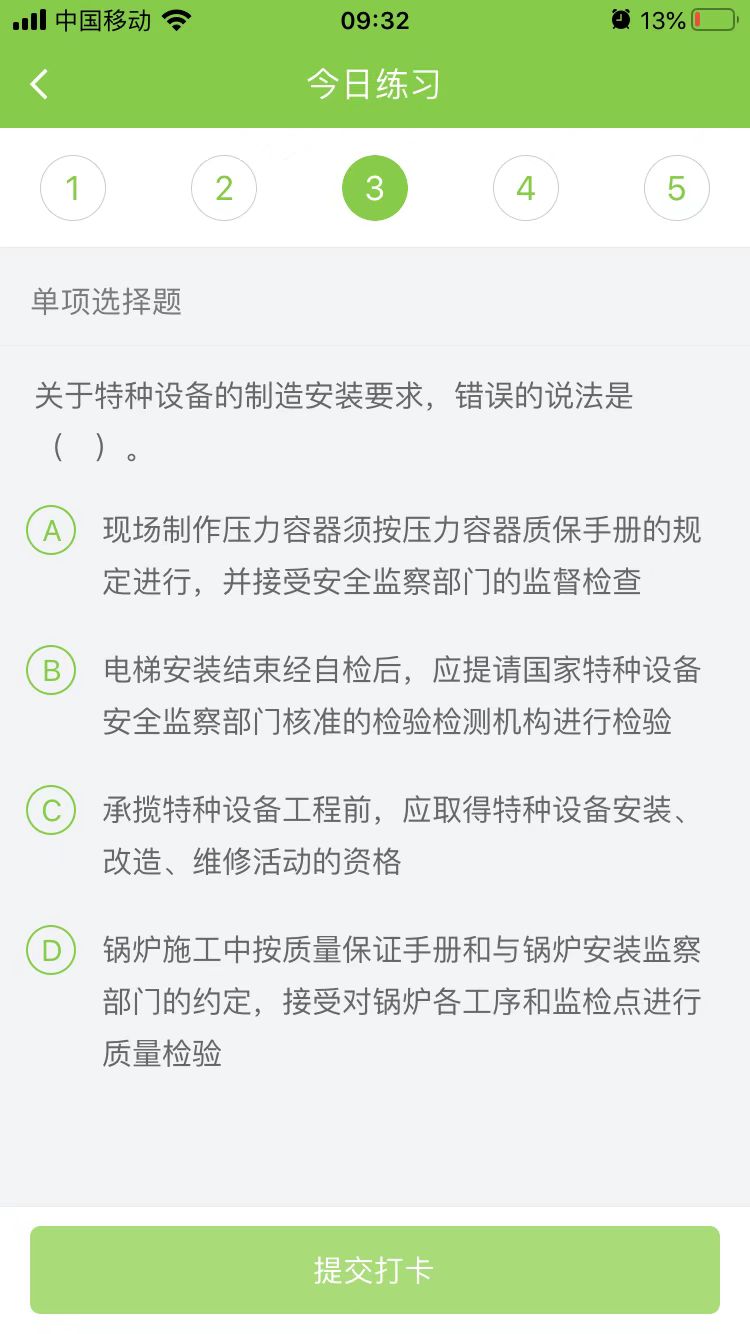The width and height of the screenshot is (750, 1334).
Task: Choose answer A about 现场制作压力容器
Action: click(x=51, y=531)
